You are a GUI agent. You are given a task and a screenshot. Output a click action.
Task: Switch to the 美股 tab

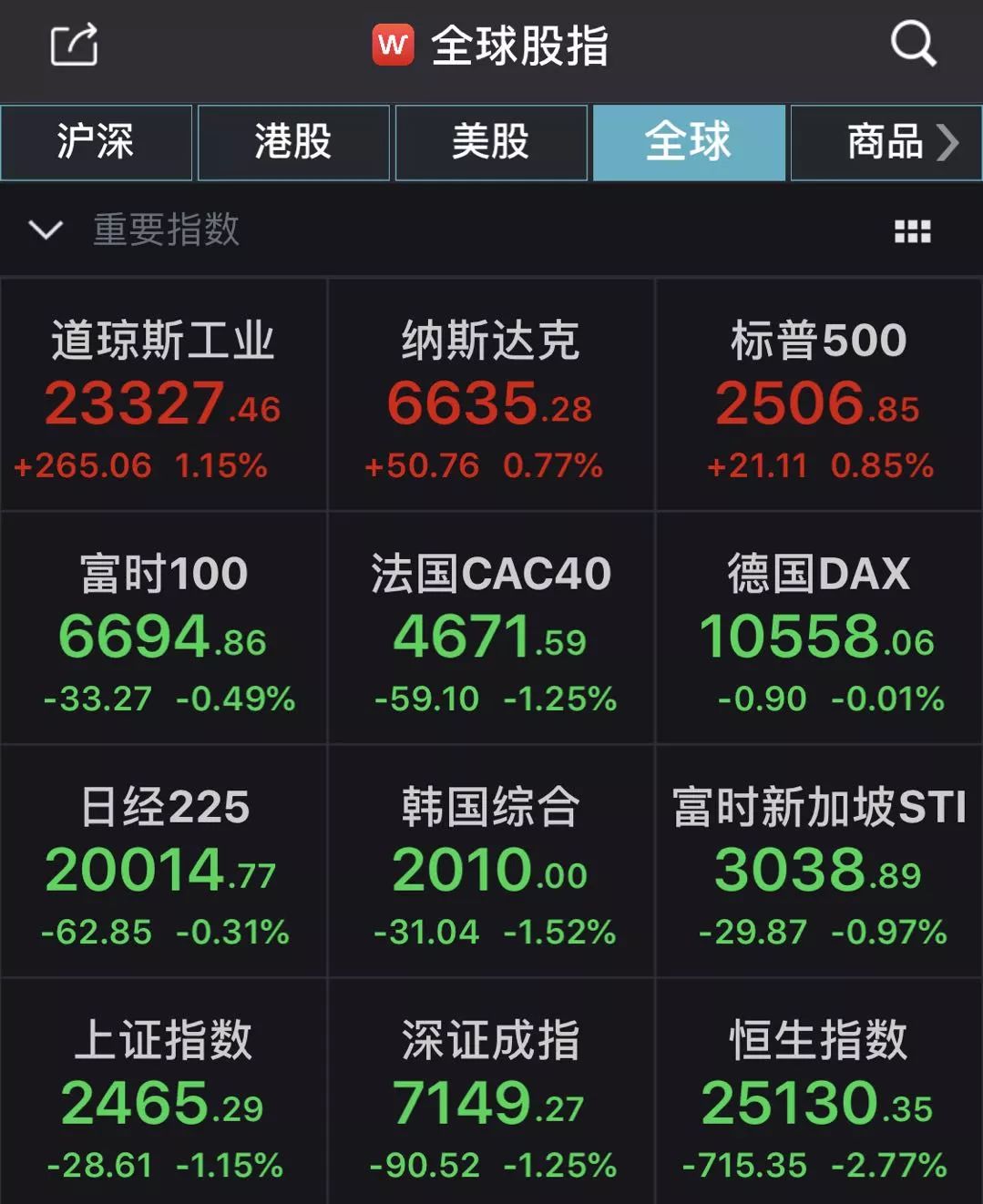[x=491, y=142]
